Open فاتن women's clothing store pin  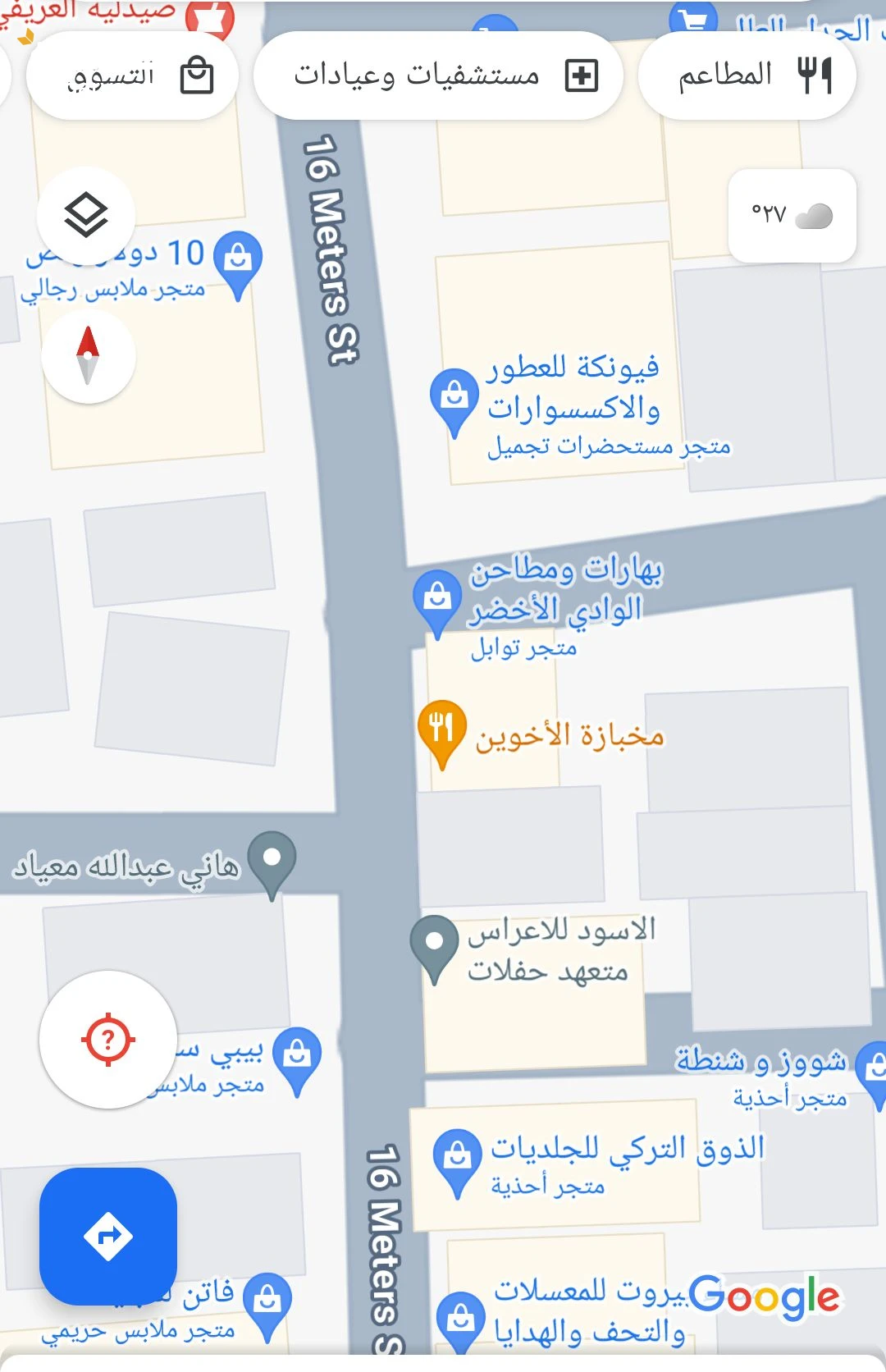tap(267, 1301)
